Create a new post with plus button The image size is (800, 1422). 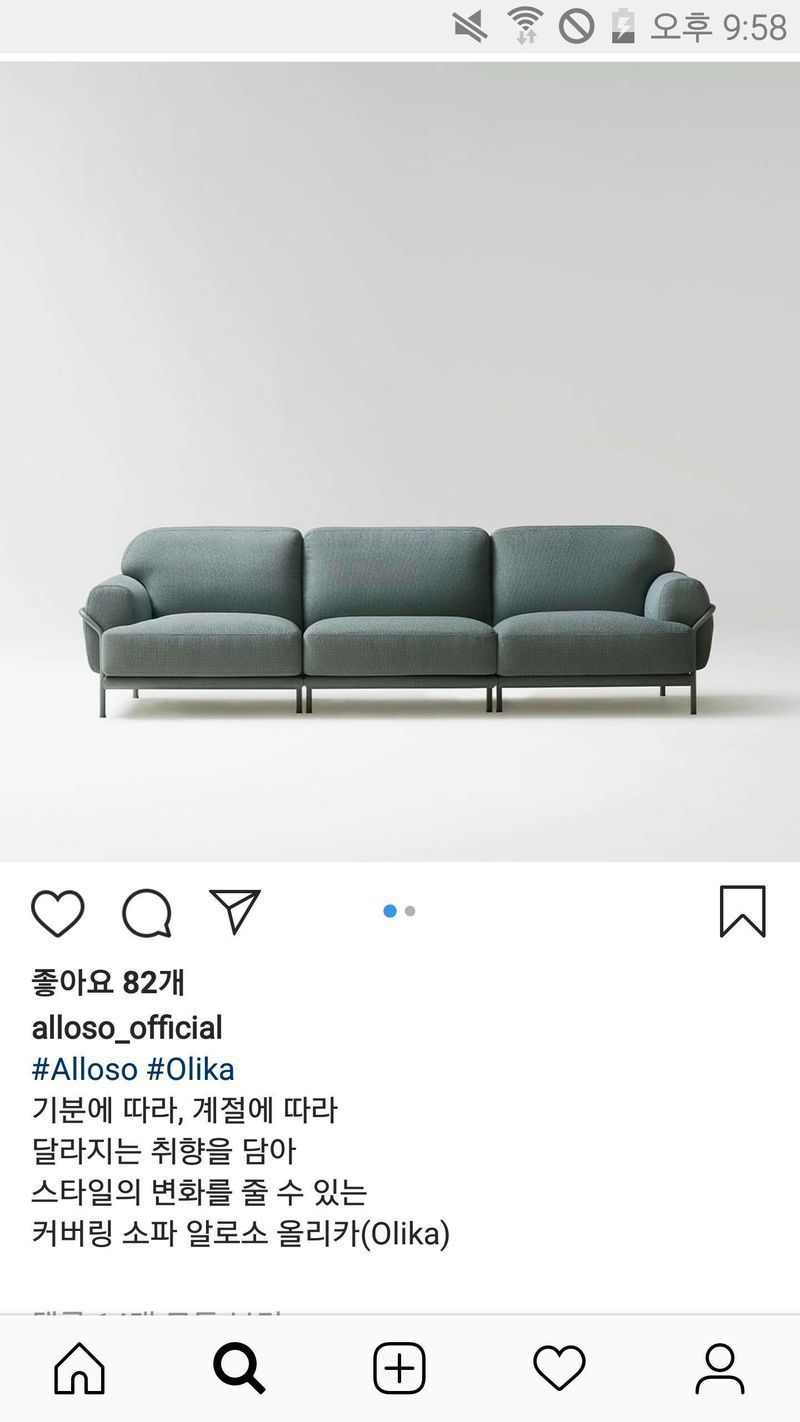tap(399, 1368)
